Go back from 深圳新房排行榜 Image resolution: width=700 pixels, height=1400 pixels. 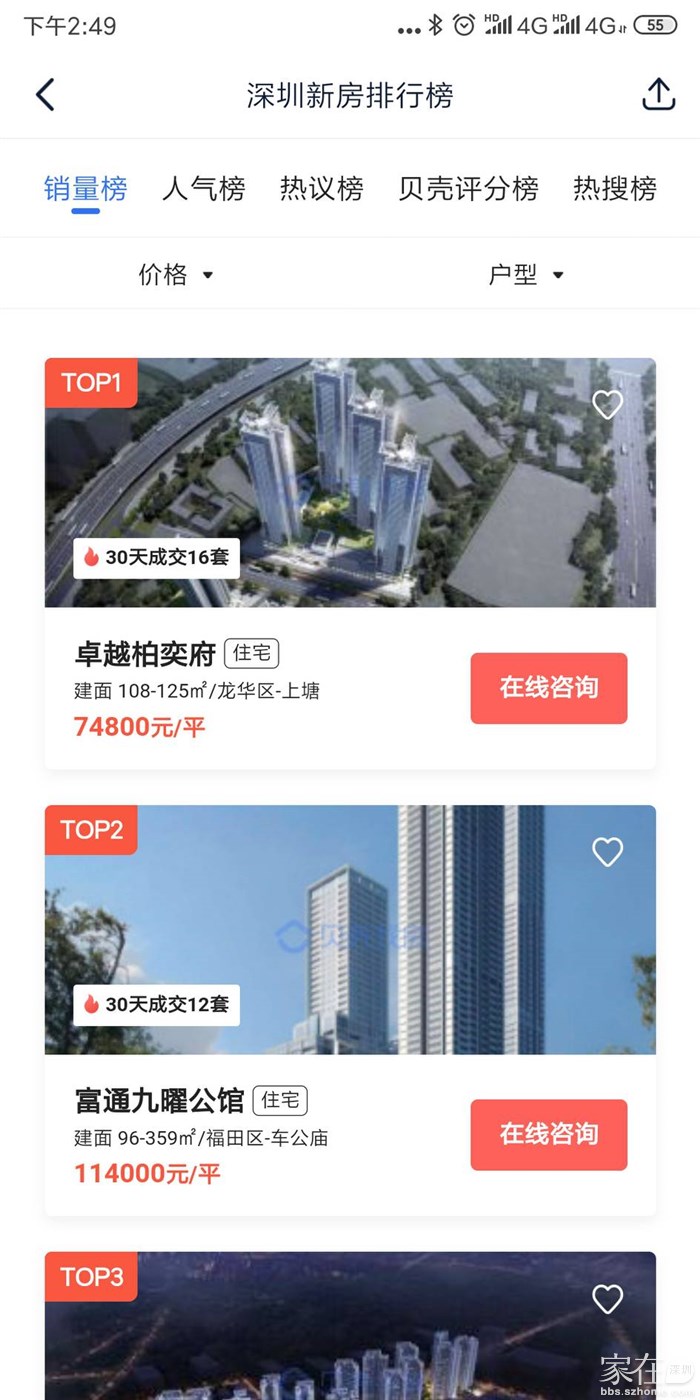pos(45,95)
